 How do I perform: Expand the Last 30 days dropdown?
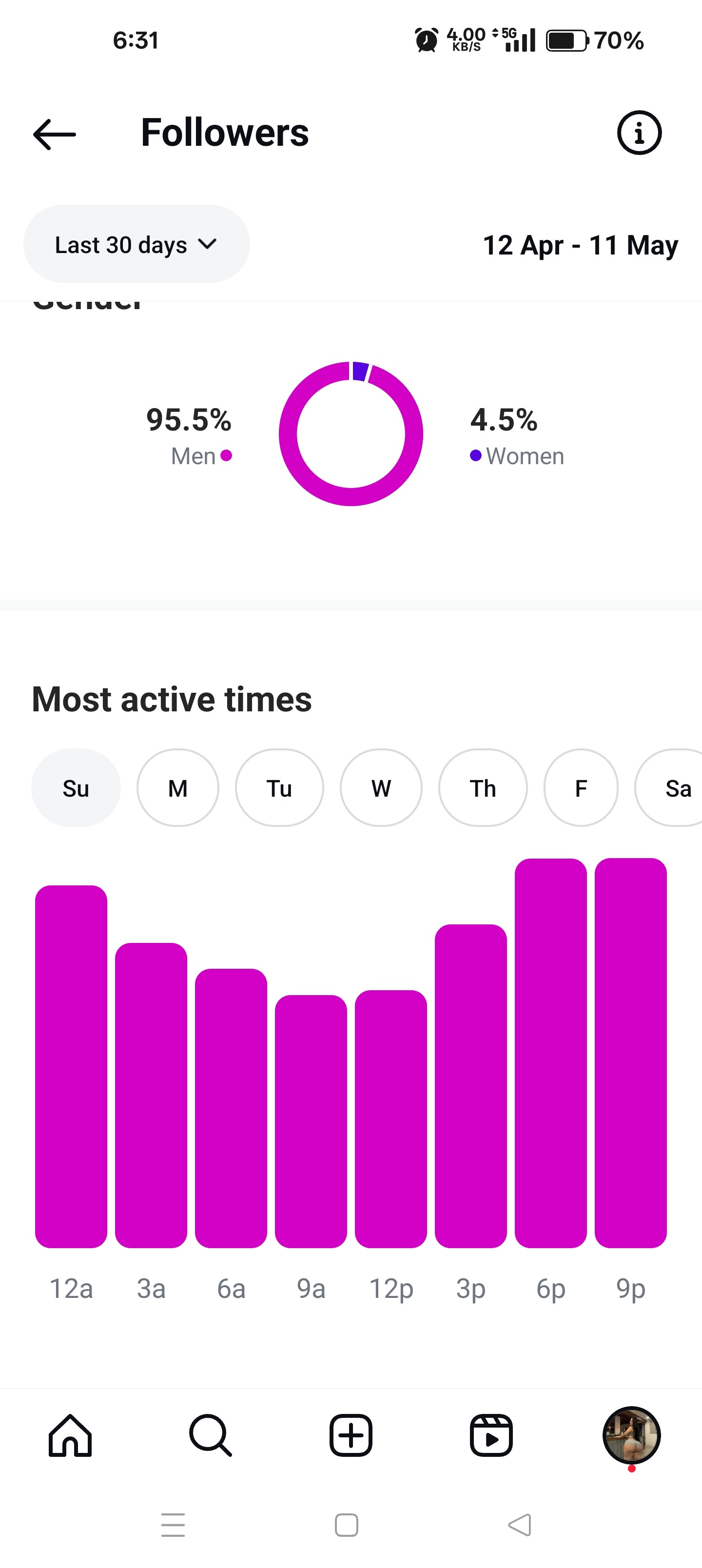pos(136,244)
